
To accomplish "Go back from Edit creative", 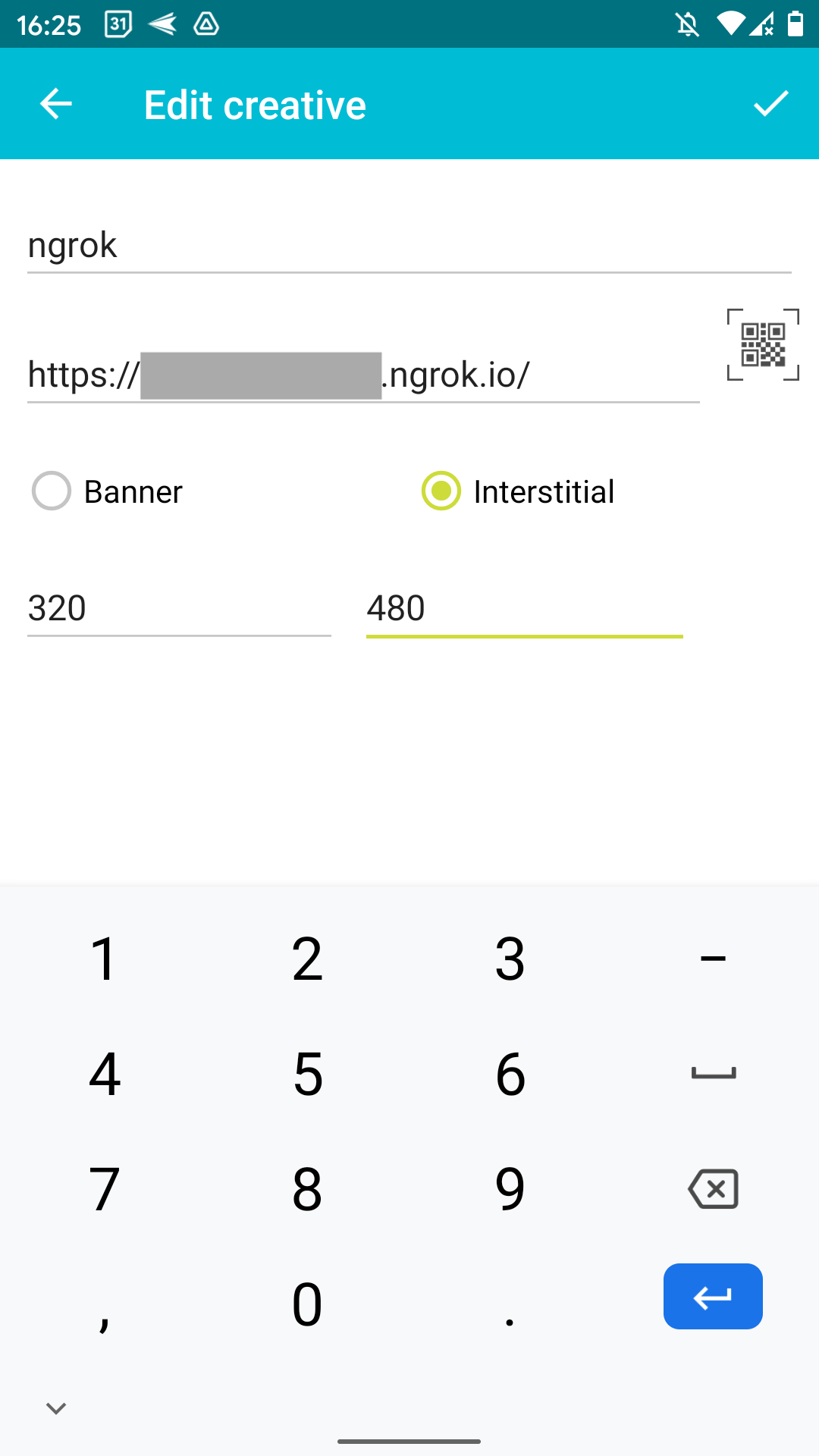I will (56, 104).
